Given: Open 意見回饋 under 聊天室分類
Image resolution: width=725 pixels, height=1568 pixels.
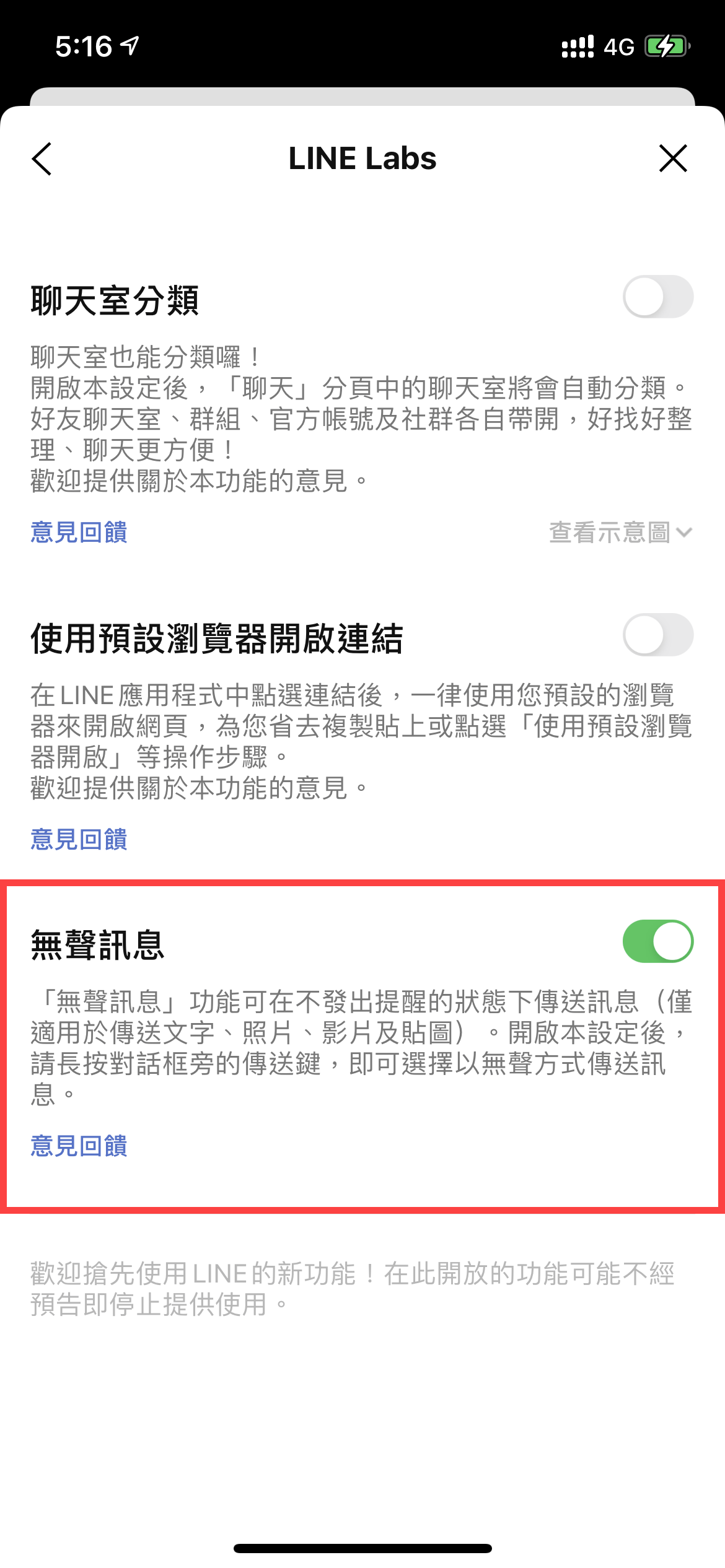Looking at the screenshot, I should 79,532.
